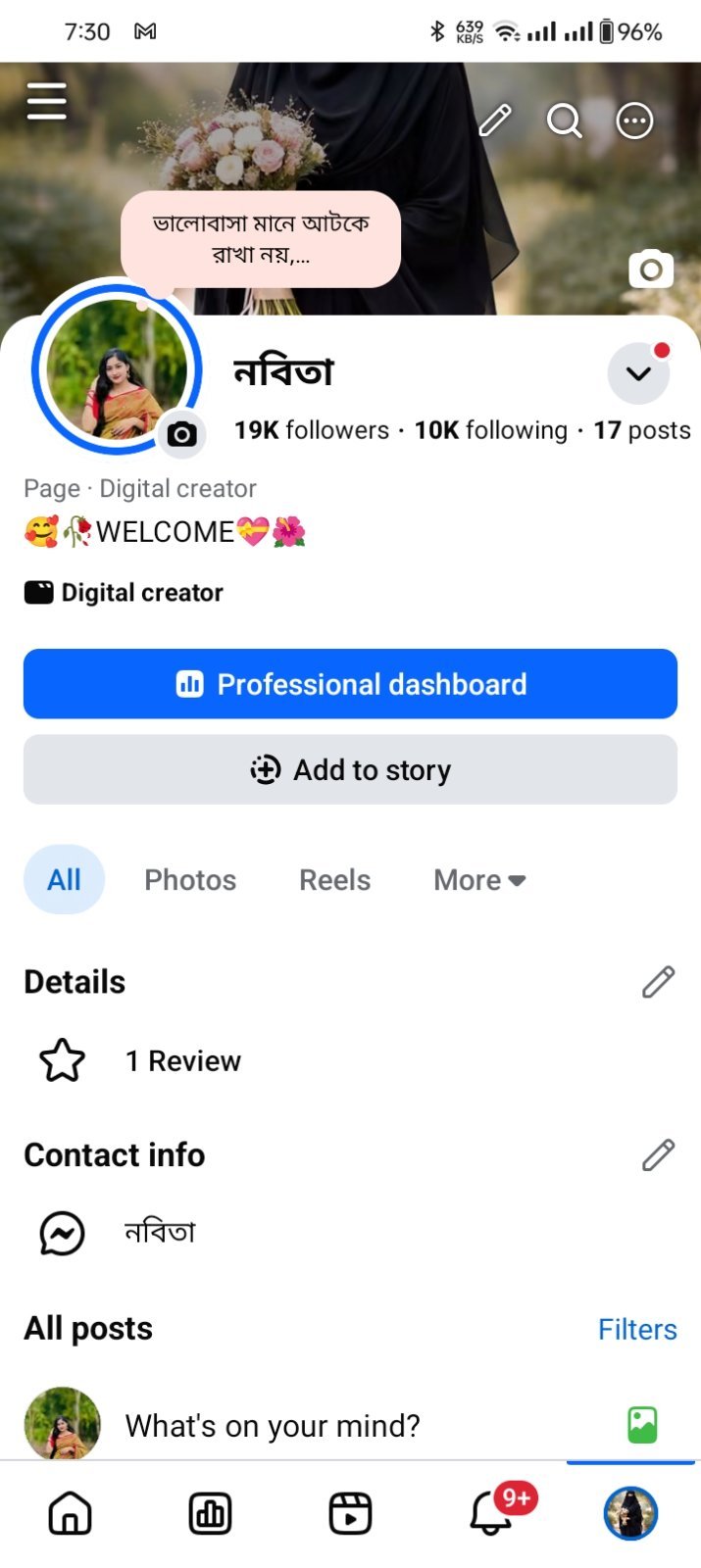This screenshot has width=701, height=1568.
Task: Tap the edit pencil on the cover photo
Action: click(495, 121)
